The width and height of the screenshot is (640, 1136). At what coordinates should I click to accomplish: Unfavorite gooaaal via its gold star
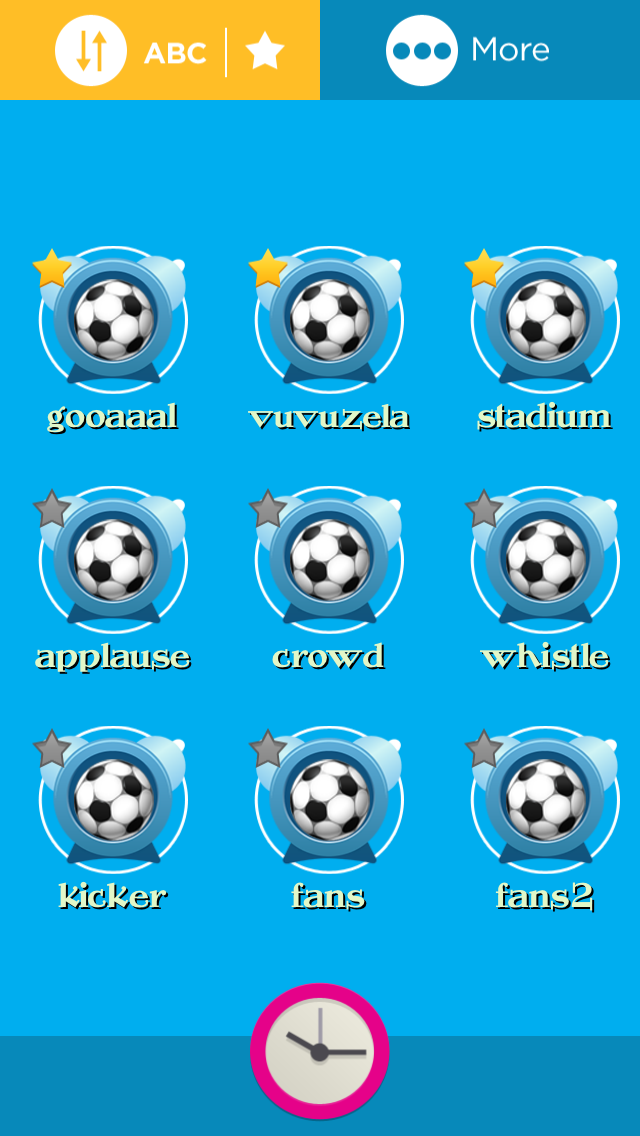[51, 269]
